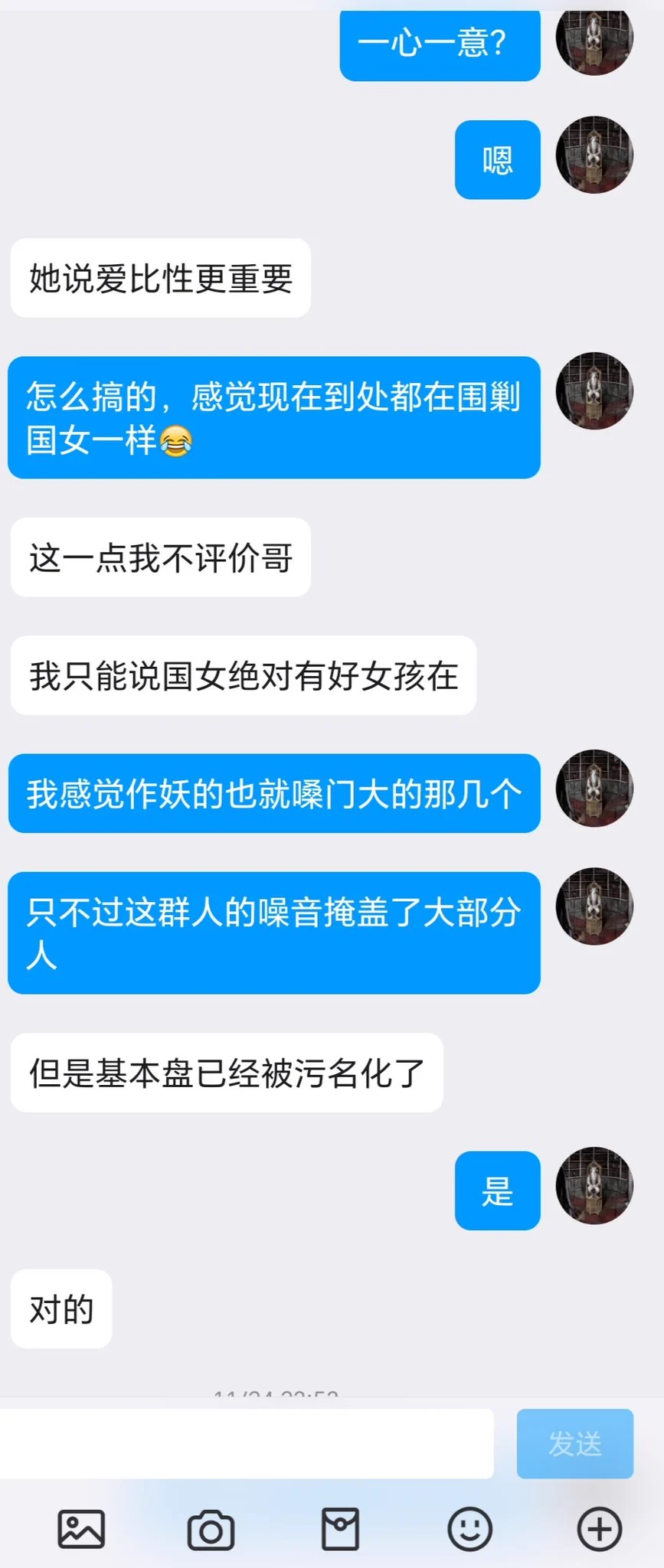
Task: Open the plus more options menu
Action: tap(599, 1530)
